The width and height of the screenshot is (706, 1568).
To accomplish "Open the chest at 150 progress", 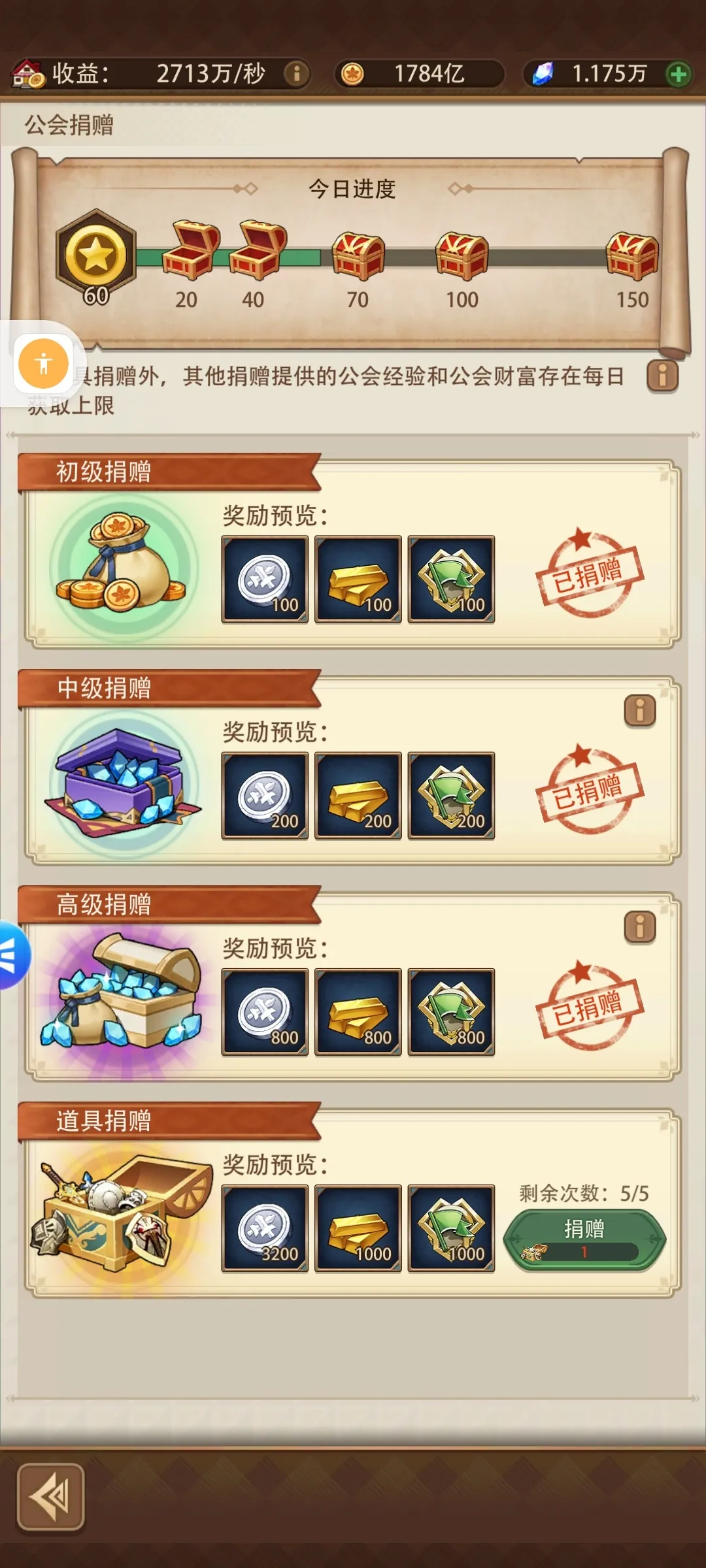I will pos(631,256).
